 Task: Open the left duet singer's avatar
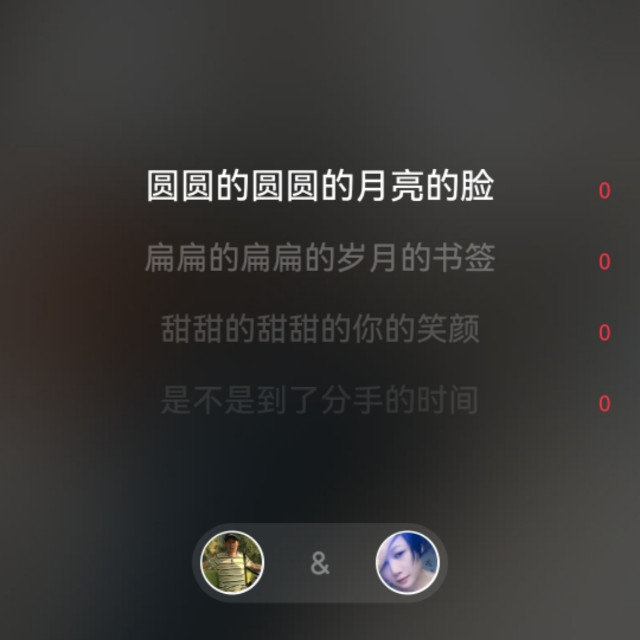point(232,562)
